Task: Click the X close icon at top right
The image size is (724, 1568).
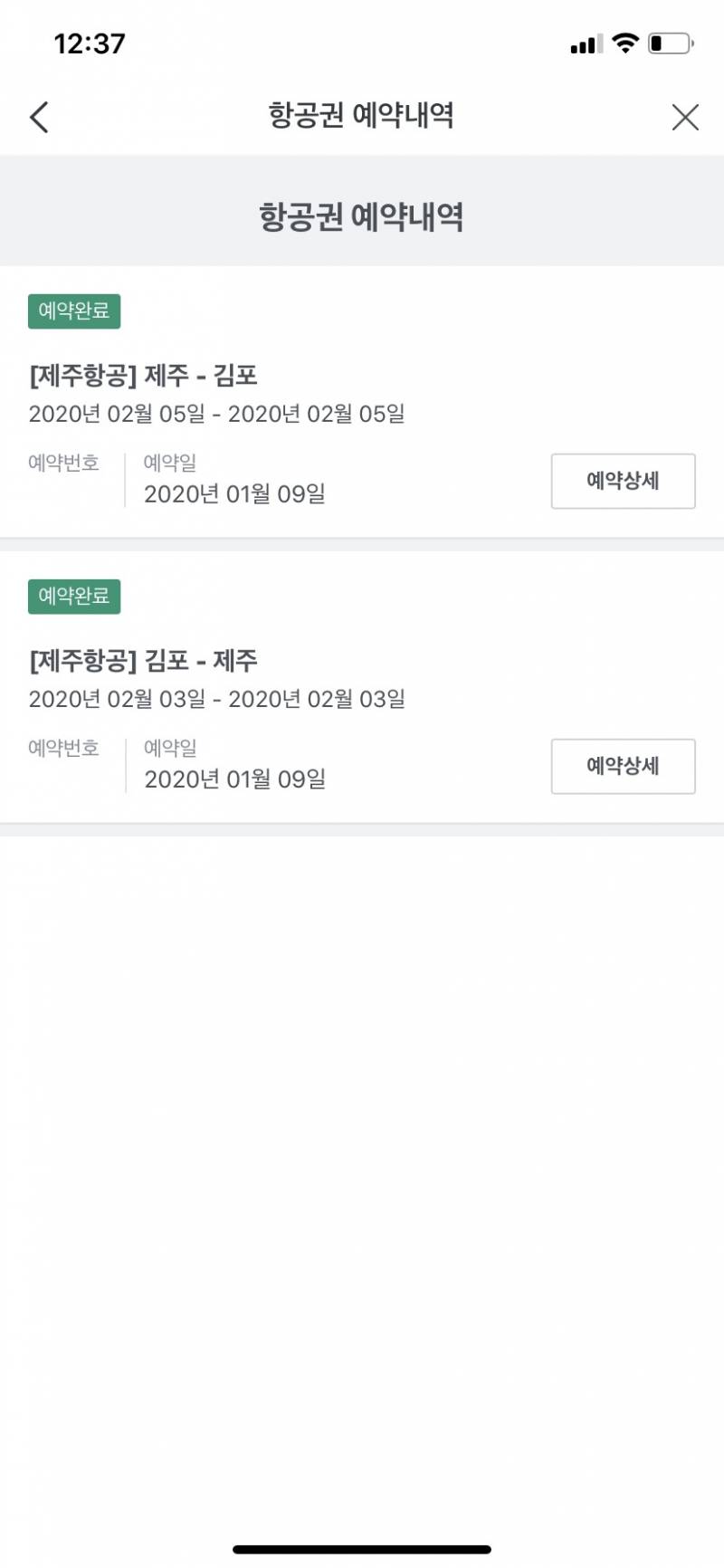Action: 686,118
